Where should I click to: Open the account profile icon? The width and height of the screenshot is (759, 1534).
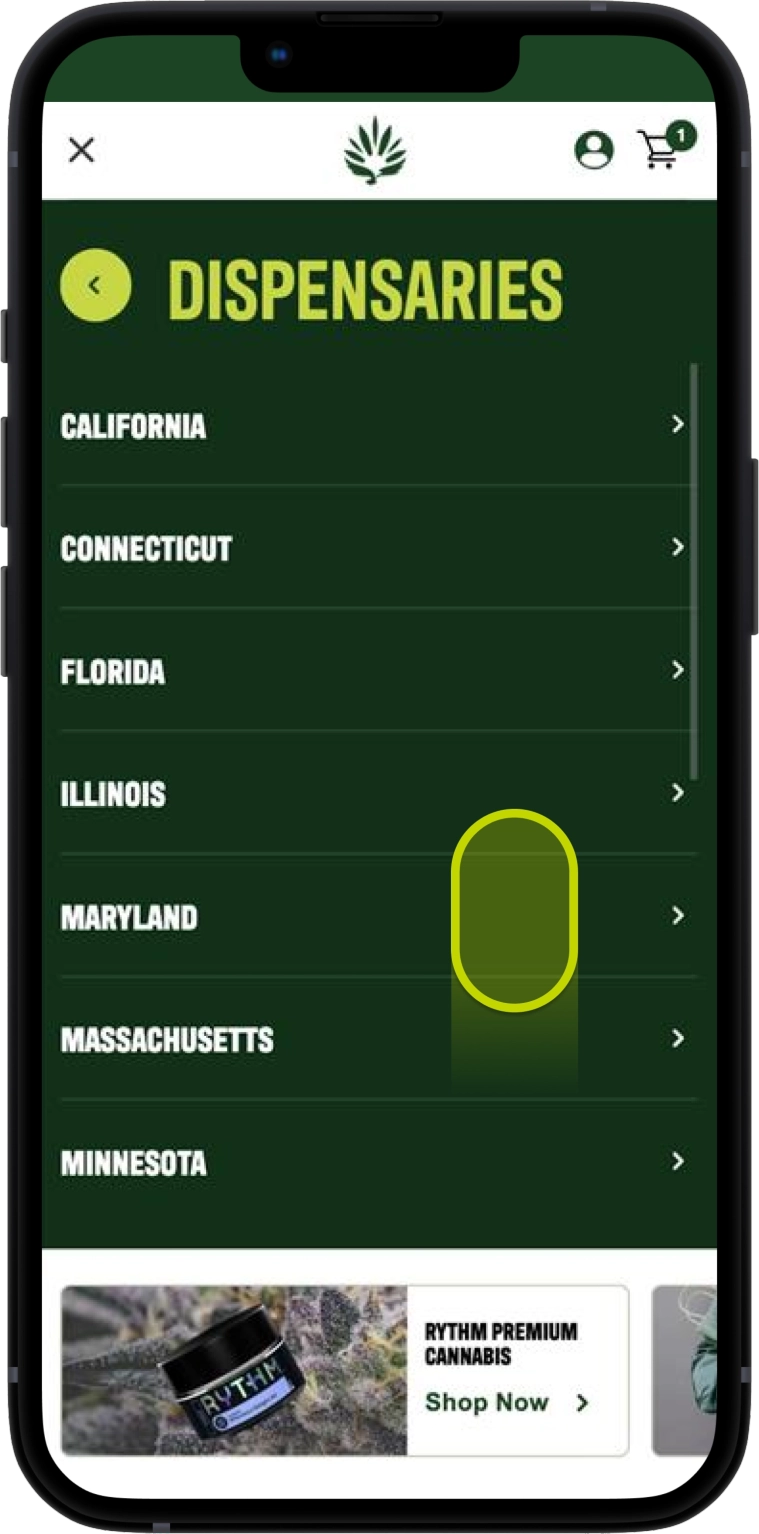point(593,150)
